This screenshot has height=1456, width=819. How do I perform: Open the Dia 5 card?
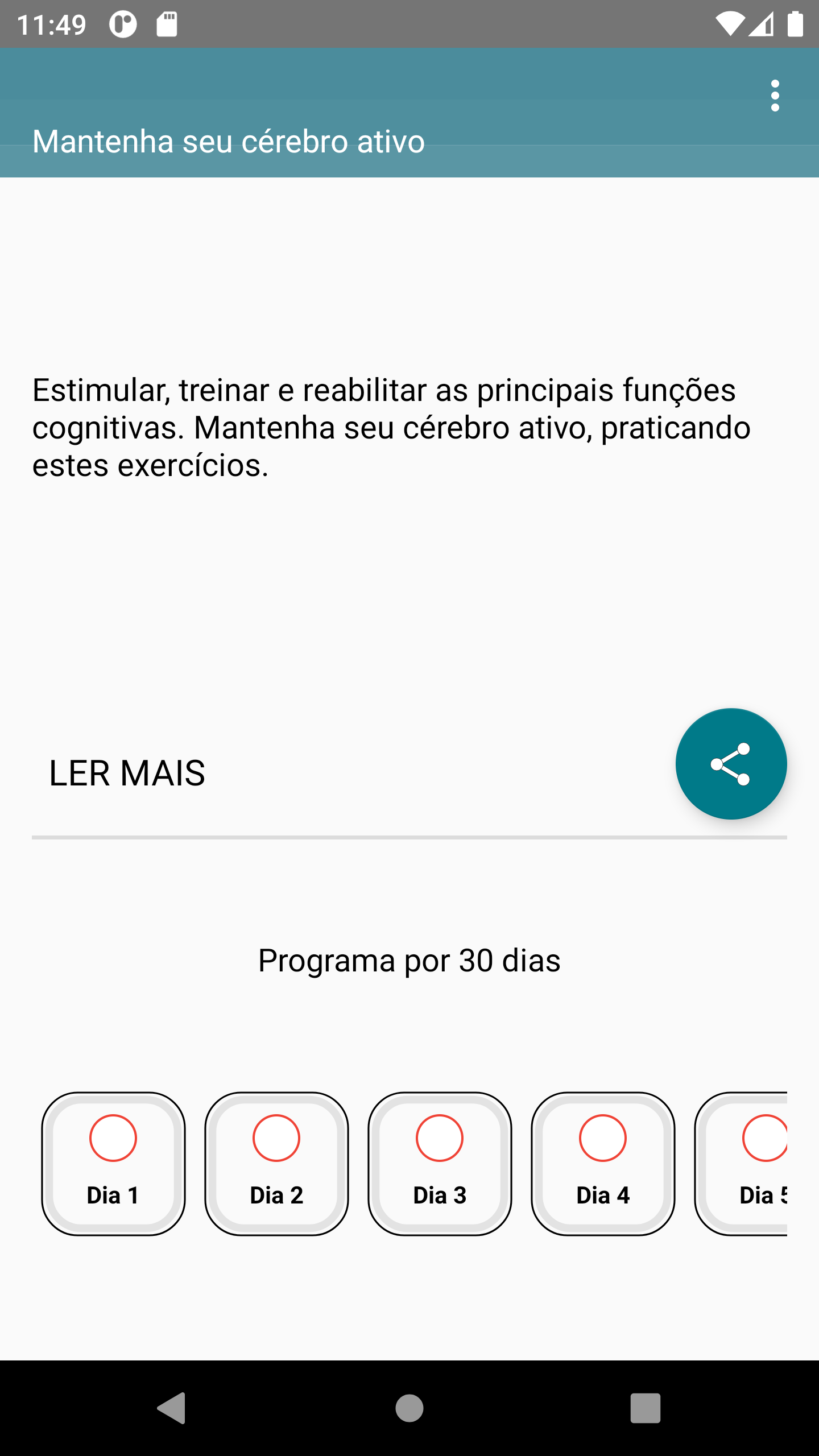click(x=741, y=1164)
